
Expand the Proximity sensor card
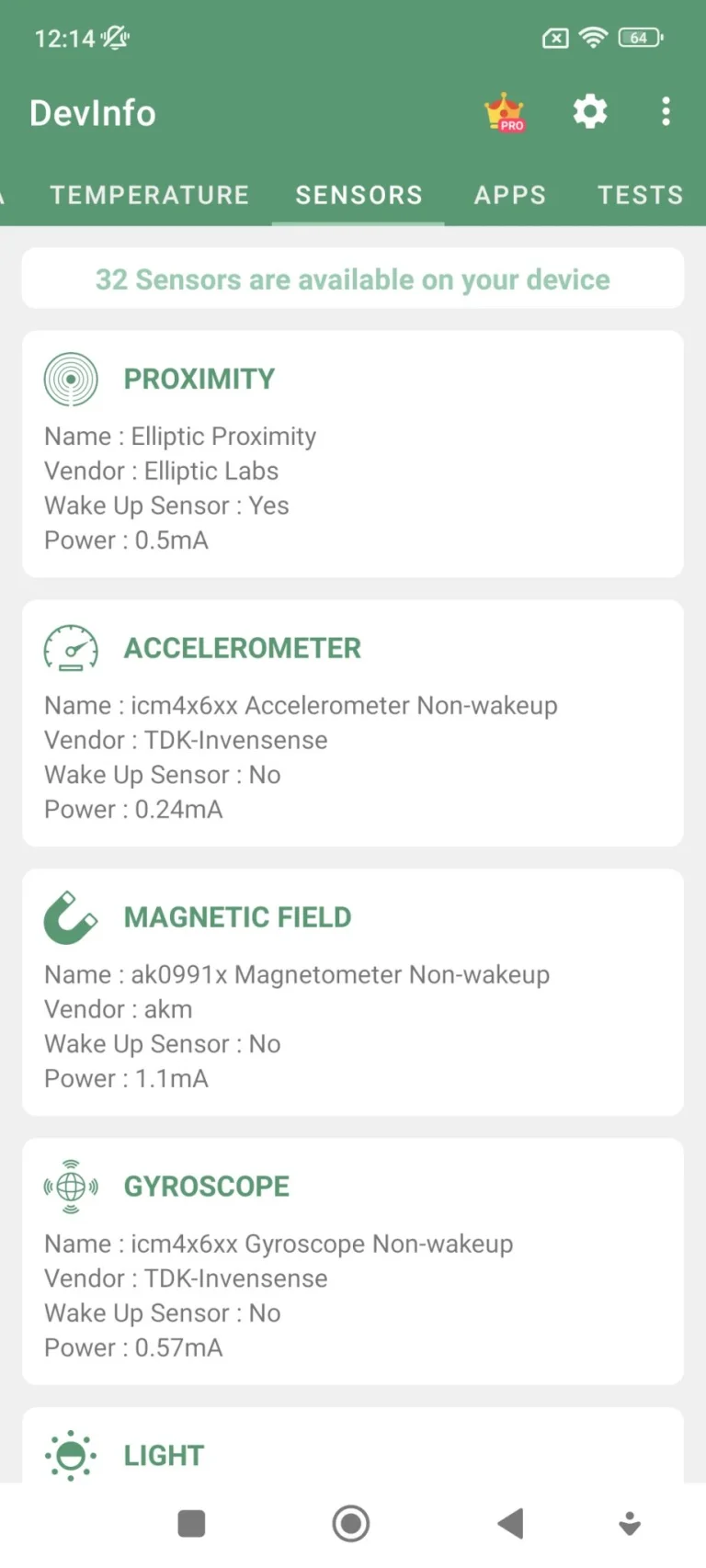point(352,452)
